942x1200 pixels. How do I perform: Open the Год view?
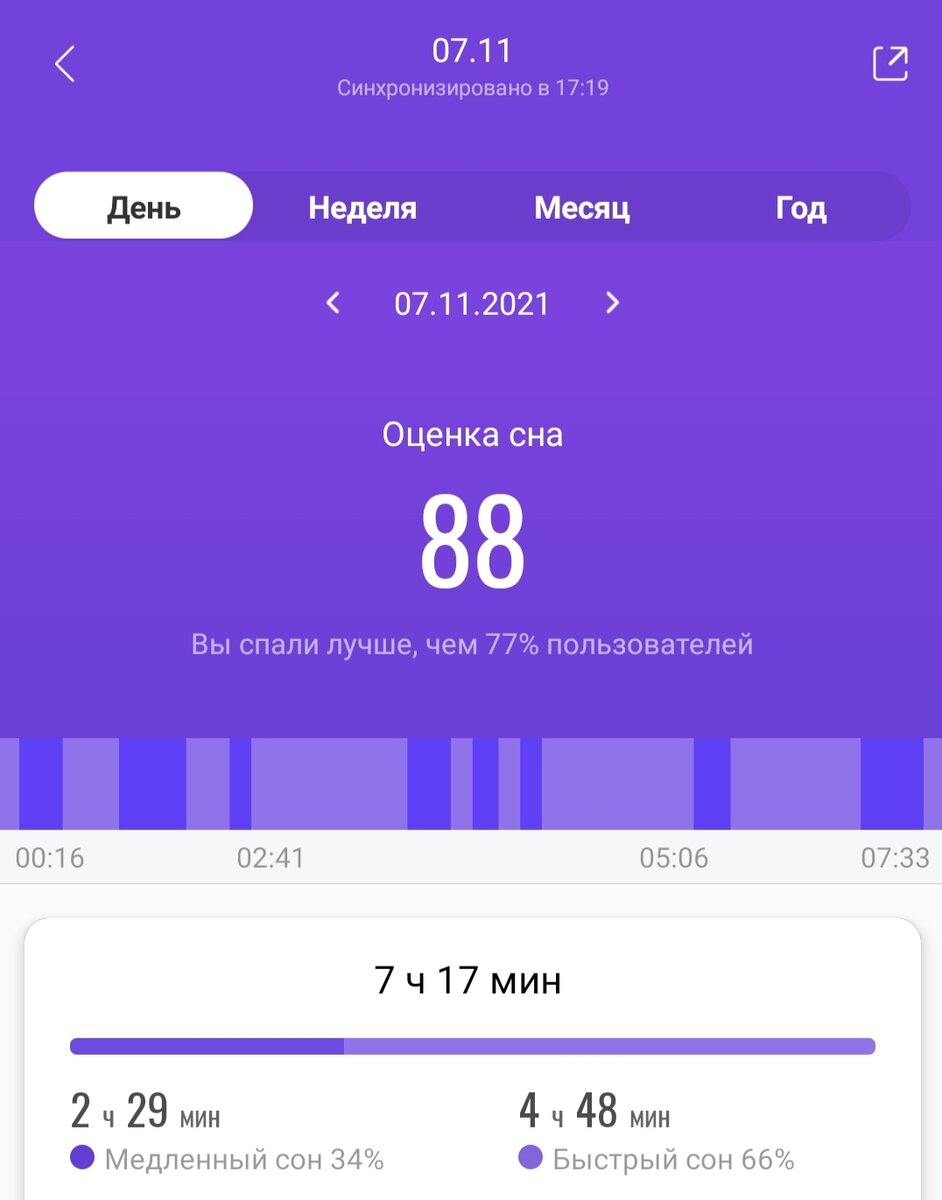(800, 207)
